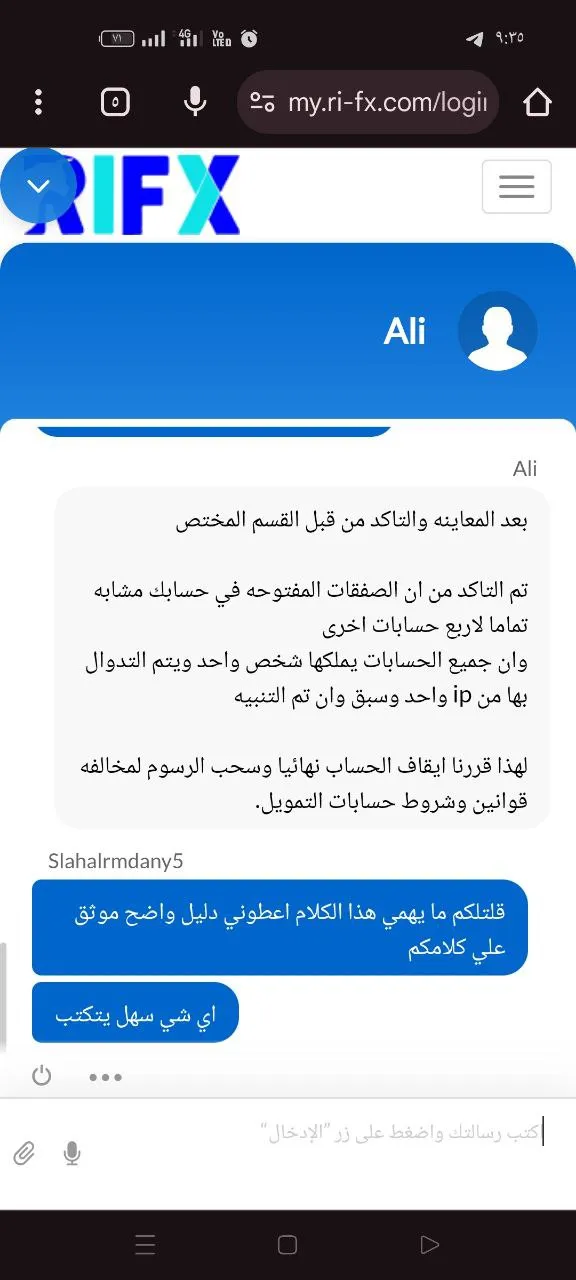Go to the browser home page
This screenshot has width=576, height=1280.
pos(538,102)
